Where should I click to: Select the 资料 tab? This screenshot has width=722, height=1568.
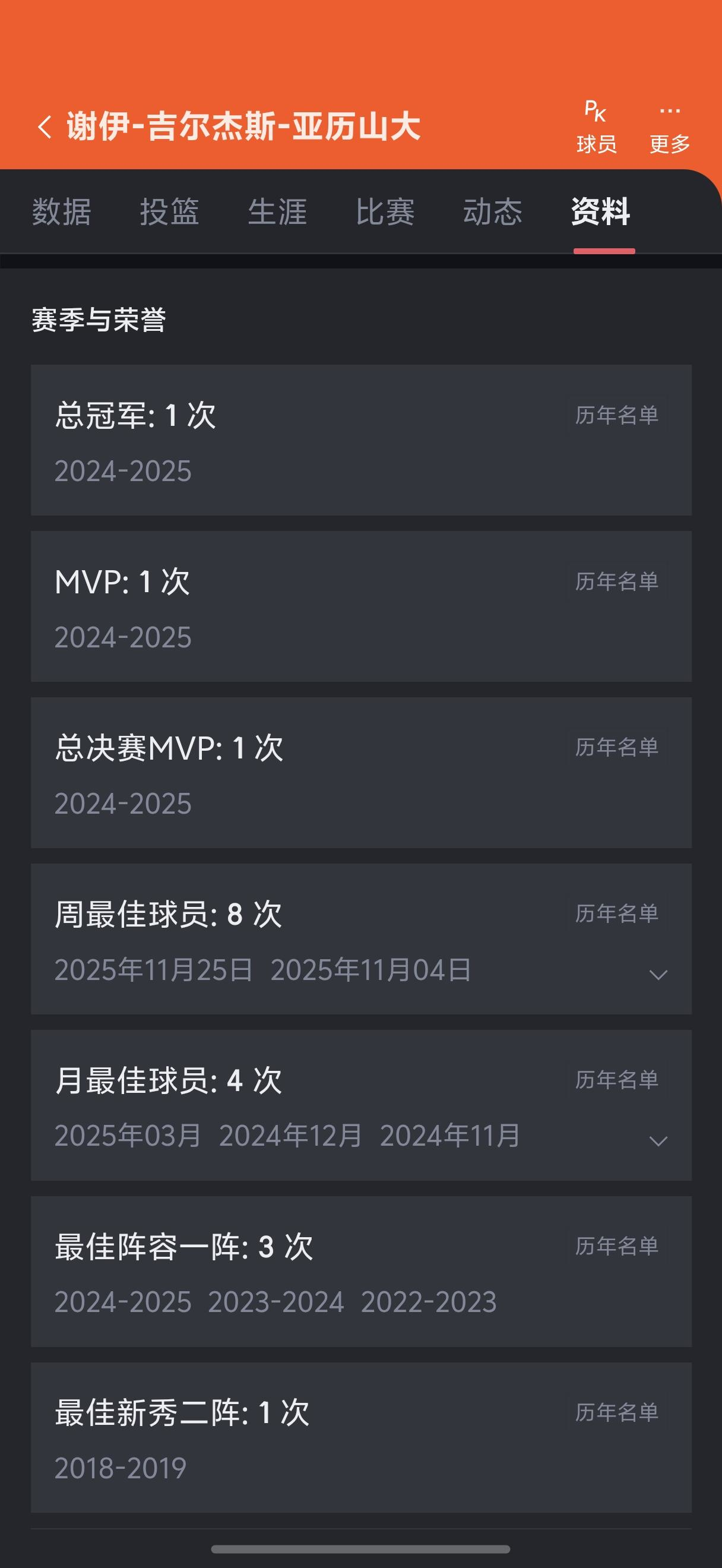pos(601,212)
